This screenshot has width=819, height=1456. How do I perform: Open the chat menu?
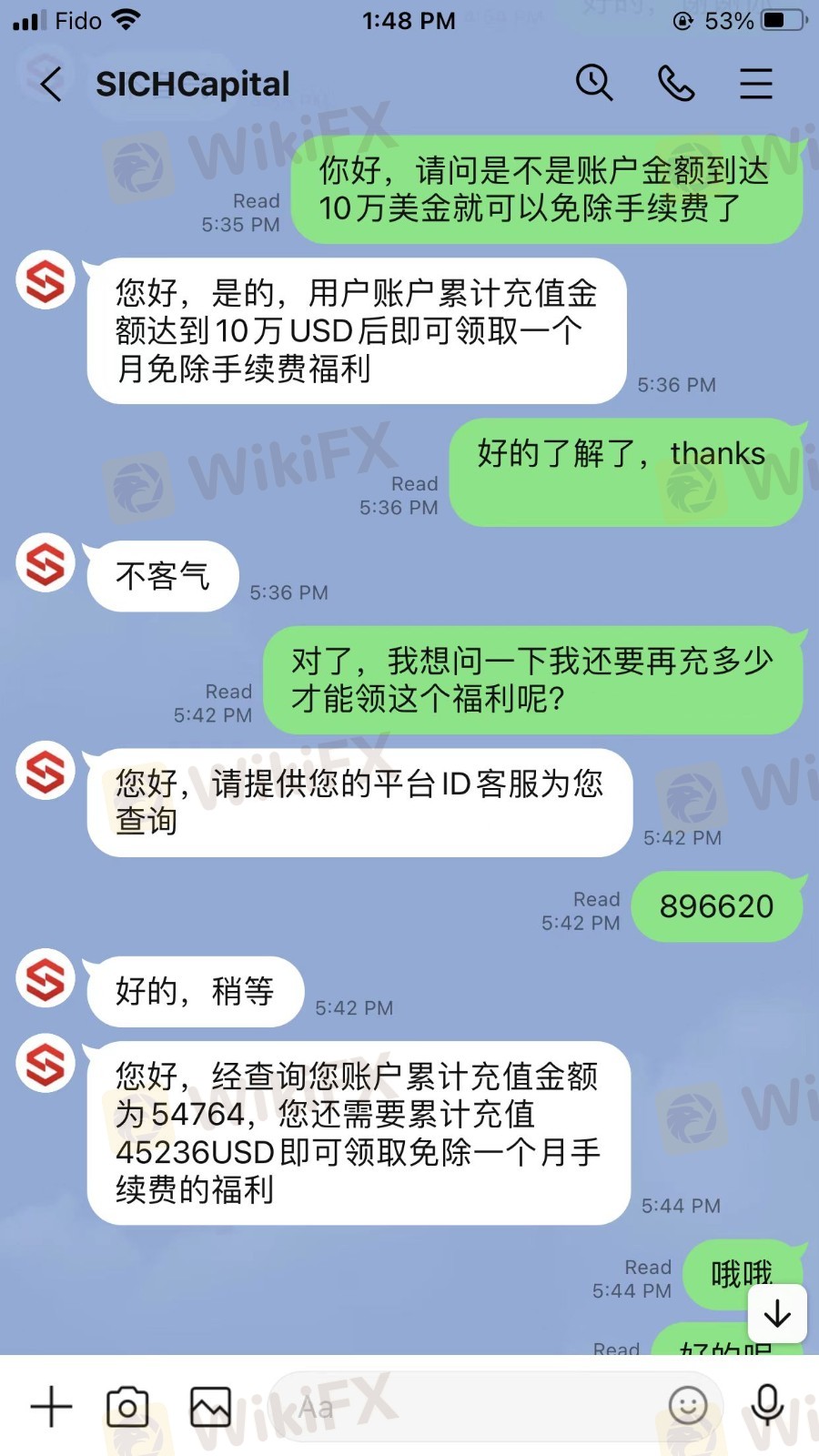click(756, 84)
